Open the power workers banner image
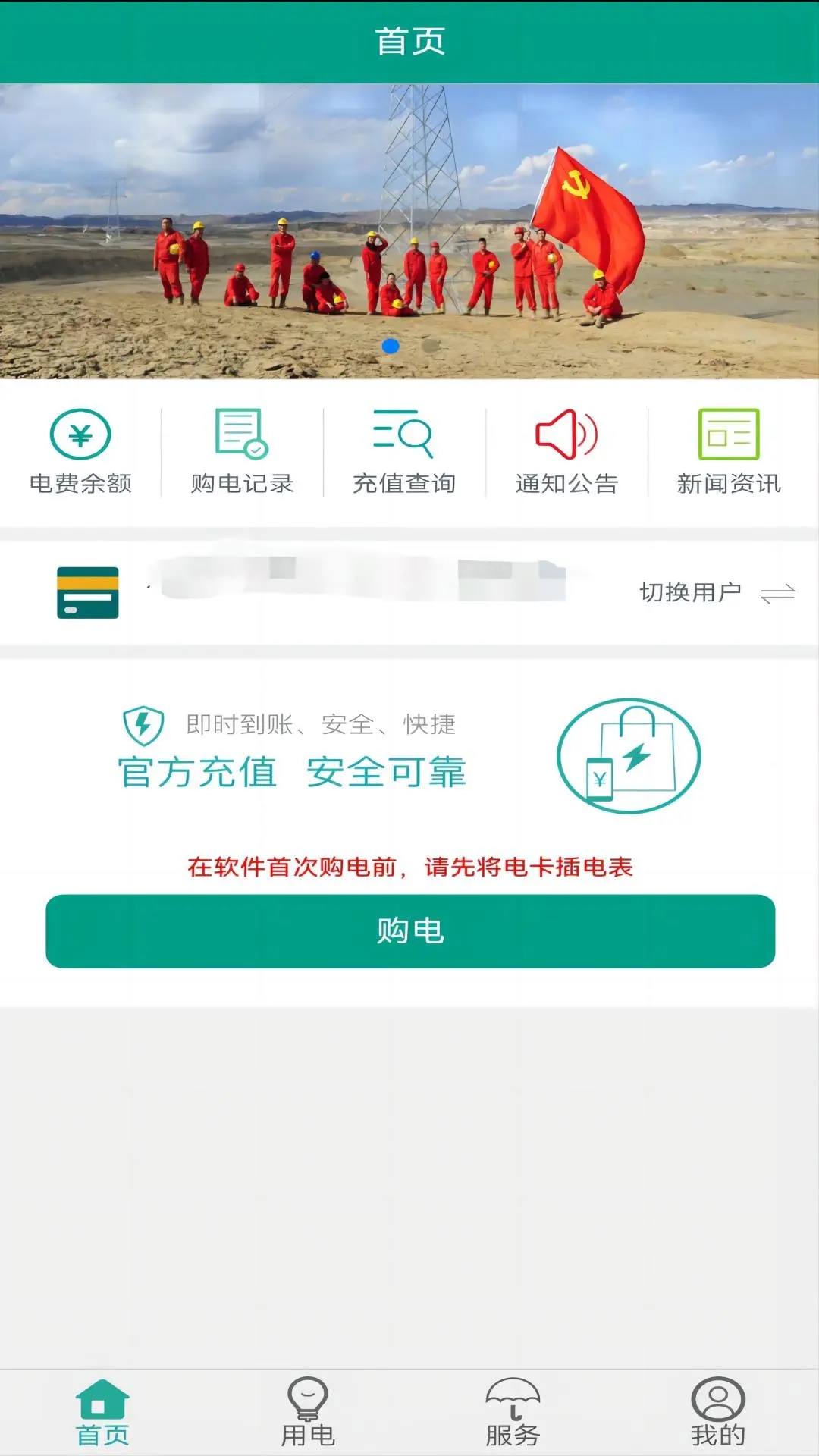 click(409, 227)
